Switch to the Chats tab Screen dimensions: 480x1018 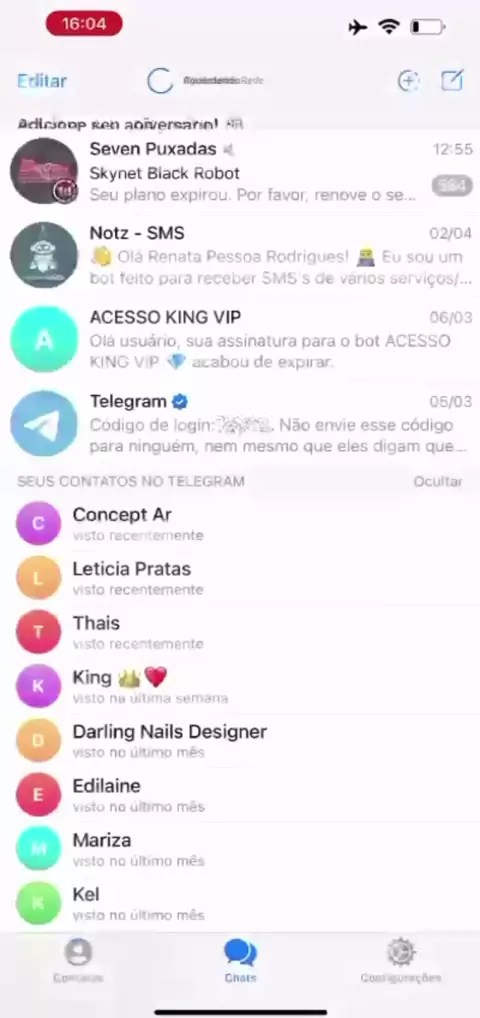[240, 962]
